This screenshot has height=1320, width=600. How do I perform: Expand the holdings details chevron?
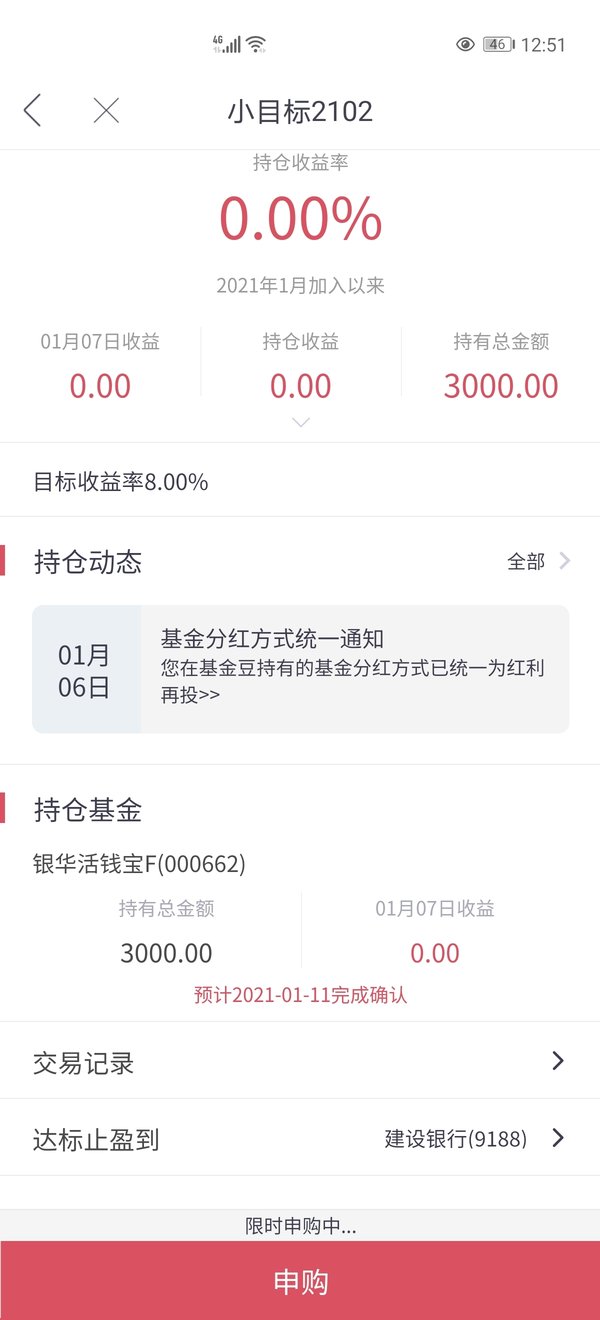(x=300, y=423)
